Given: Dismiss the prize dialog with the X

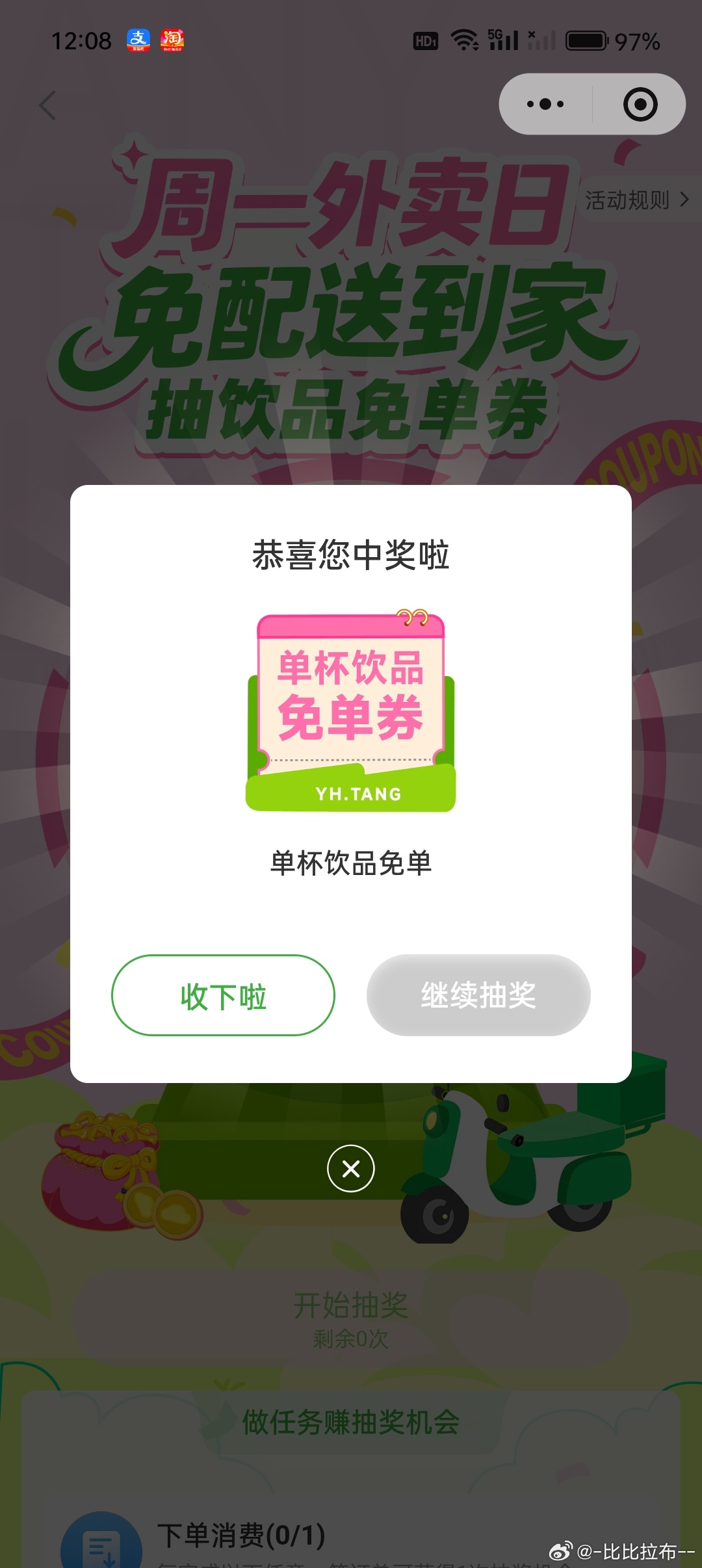Looking at the screenshot, I should click(351, 1169).
